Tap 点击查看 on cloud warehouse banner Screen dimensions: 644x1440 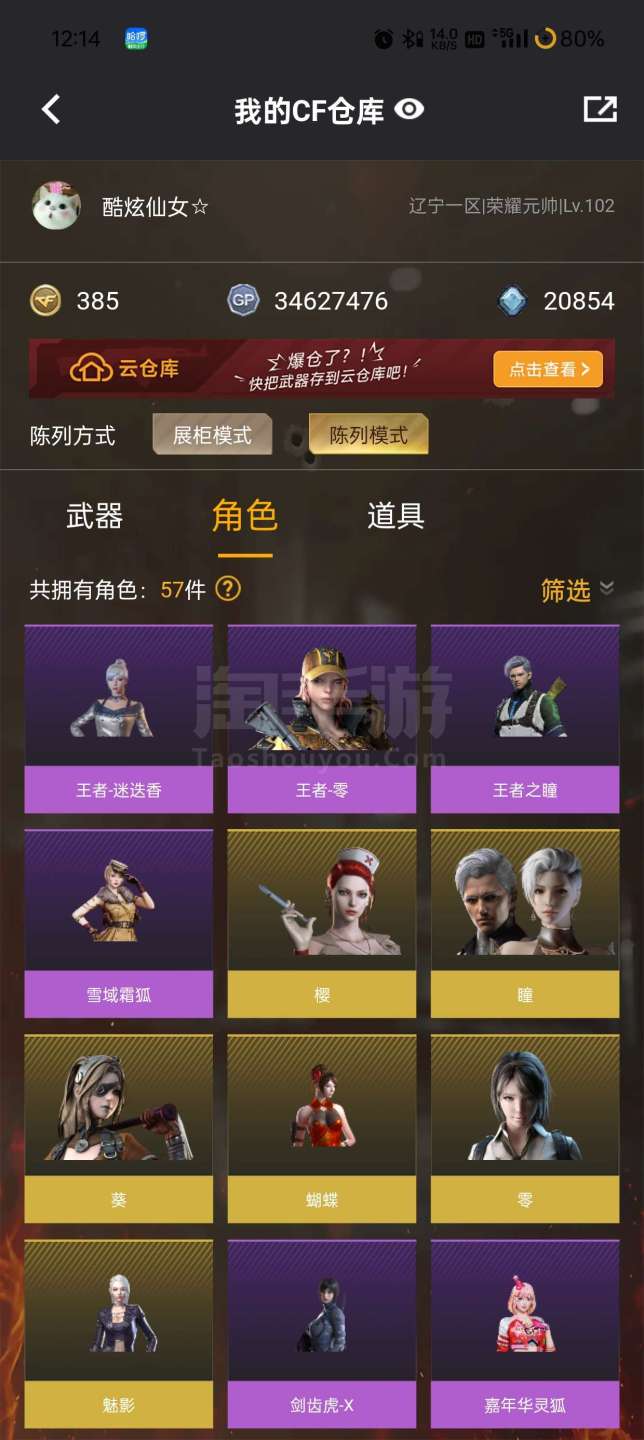[x=548, y=369]
